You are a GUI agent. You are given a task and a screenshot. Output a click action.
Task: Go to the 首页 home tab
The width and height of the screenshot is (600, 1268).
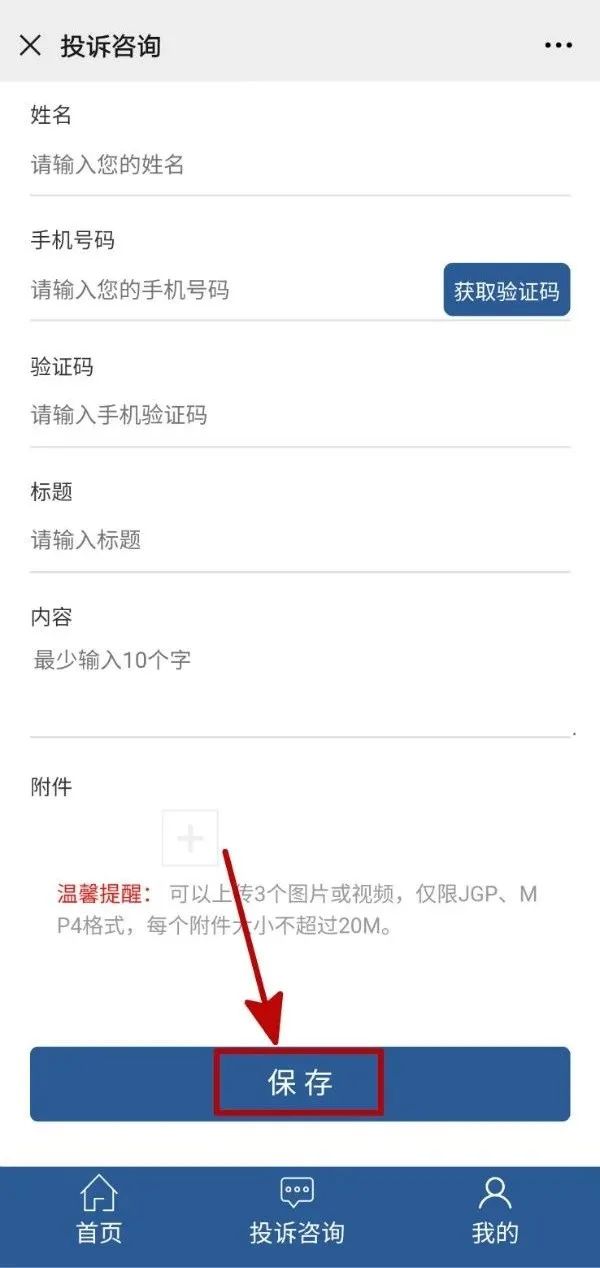(x=99, y=1209)
